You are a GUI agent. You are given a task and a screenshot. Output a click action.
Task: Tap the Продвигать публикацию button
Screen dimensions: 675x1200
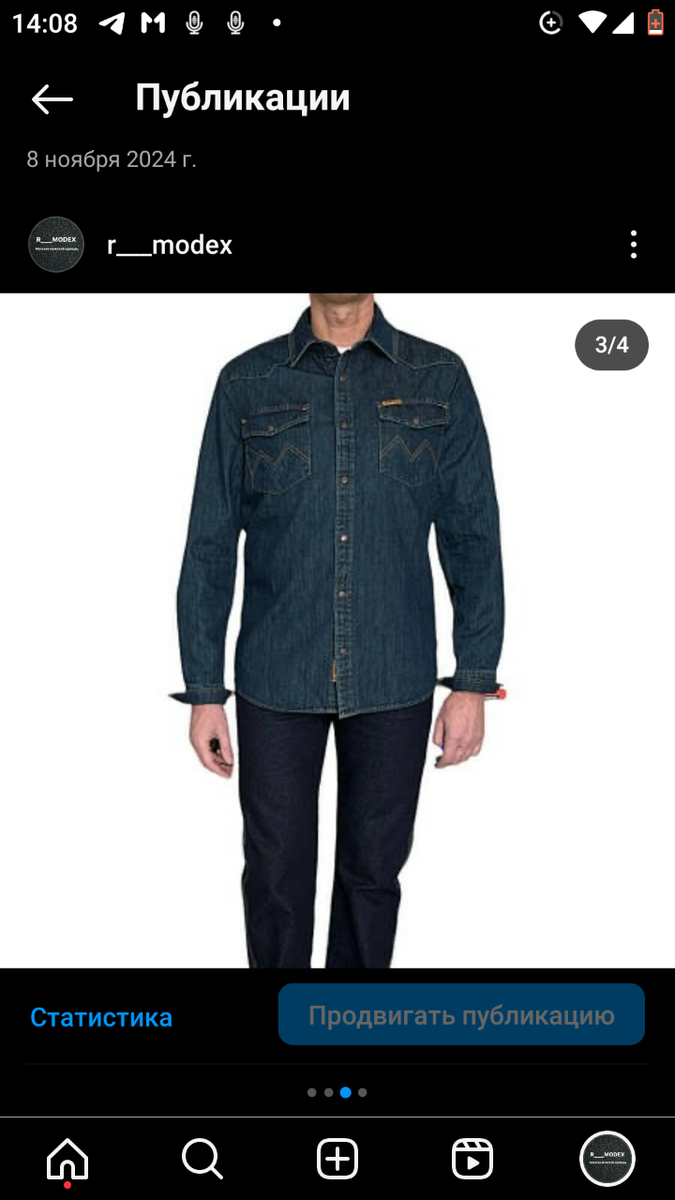(461, 1015)
